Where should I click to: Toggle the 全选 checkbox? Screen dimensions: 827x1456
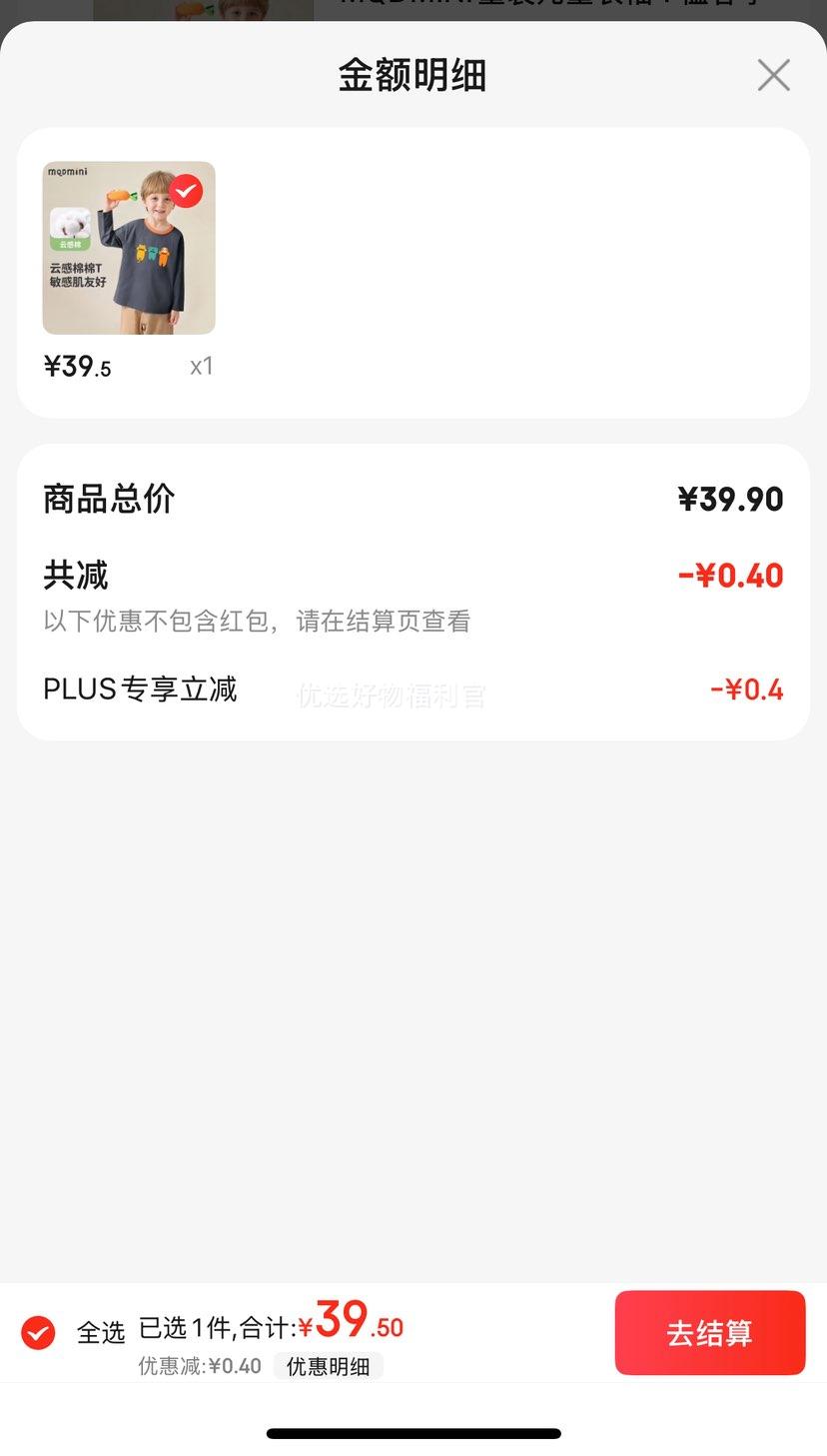click(38, 1332)
